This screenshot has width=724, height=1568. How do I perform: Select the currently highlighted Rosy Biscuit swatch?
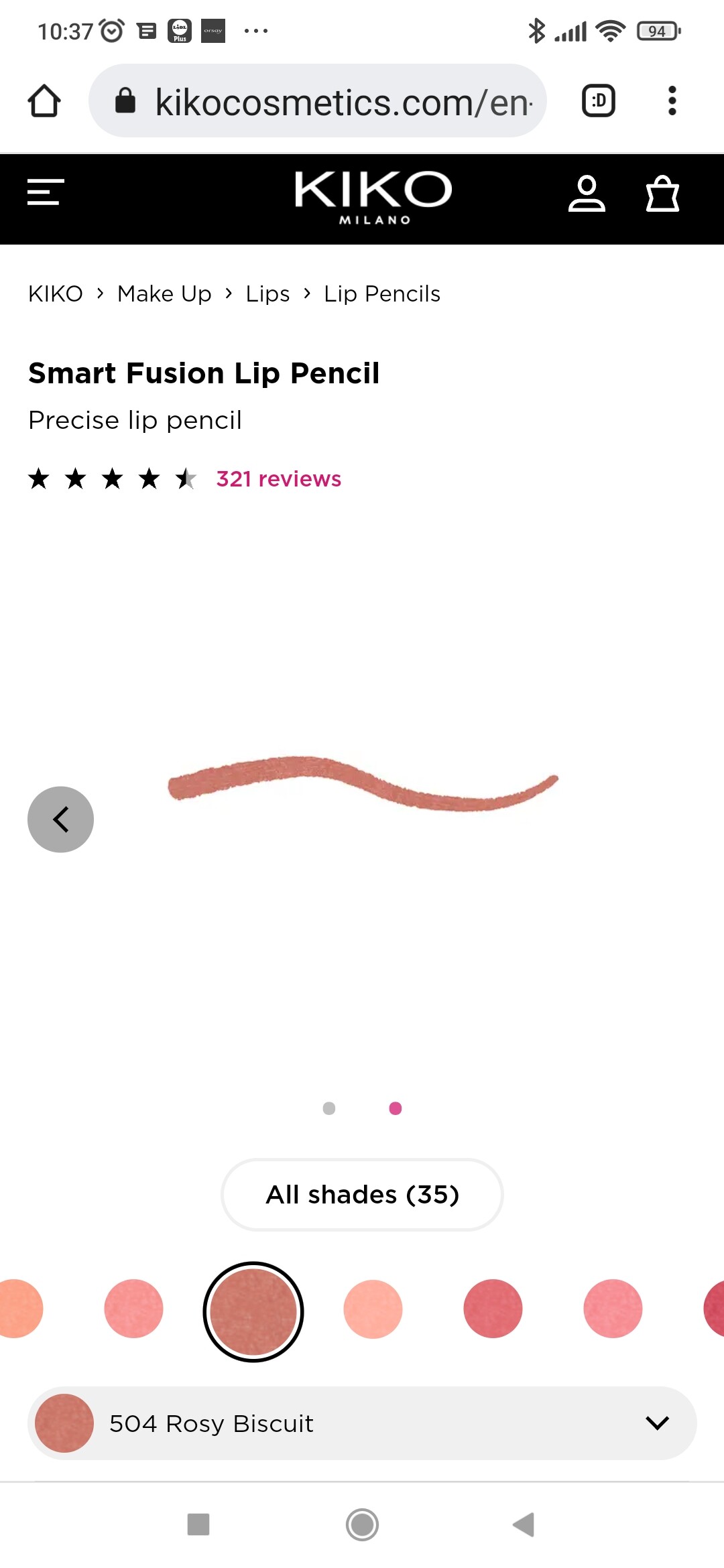pyautogui.click(x=253, y=1311)
